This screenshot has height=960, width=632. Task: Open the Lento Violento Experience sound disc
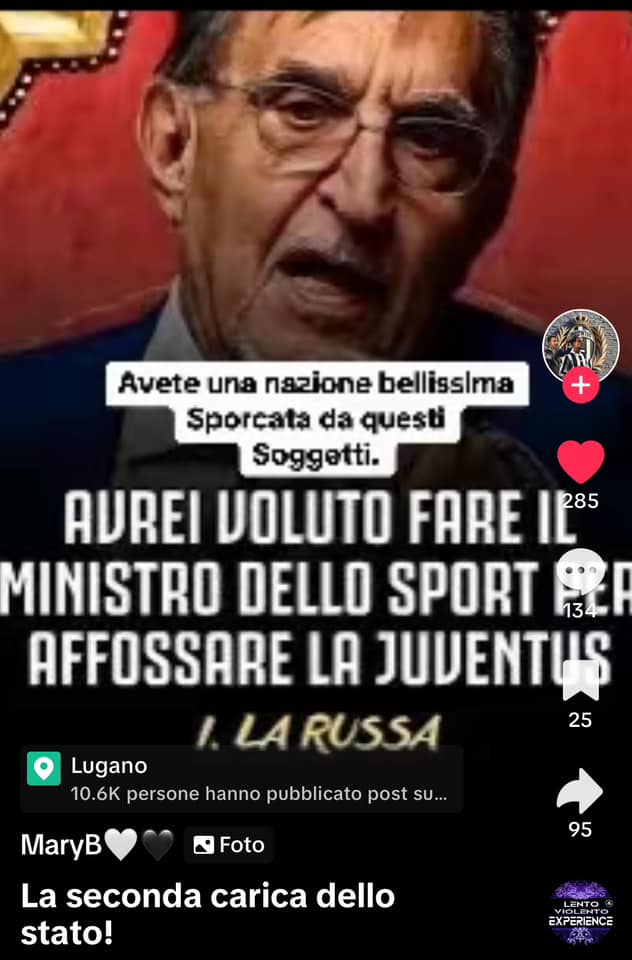pyautogui.click(x=581, y=912)
